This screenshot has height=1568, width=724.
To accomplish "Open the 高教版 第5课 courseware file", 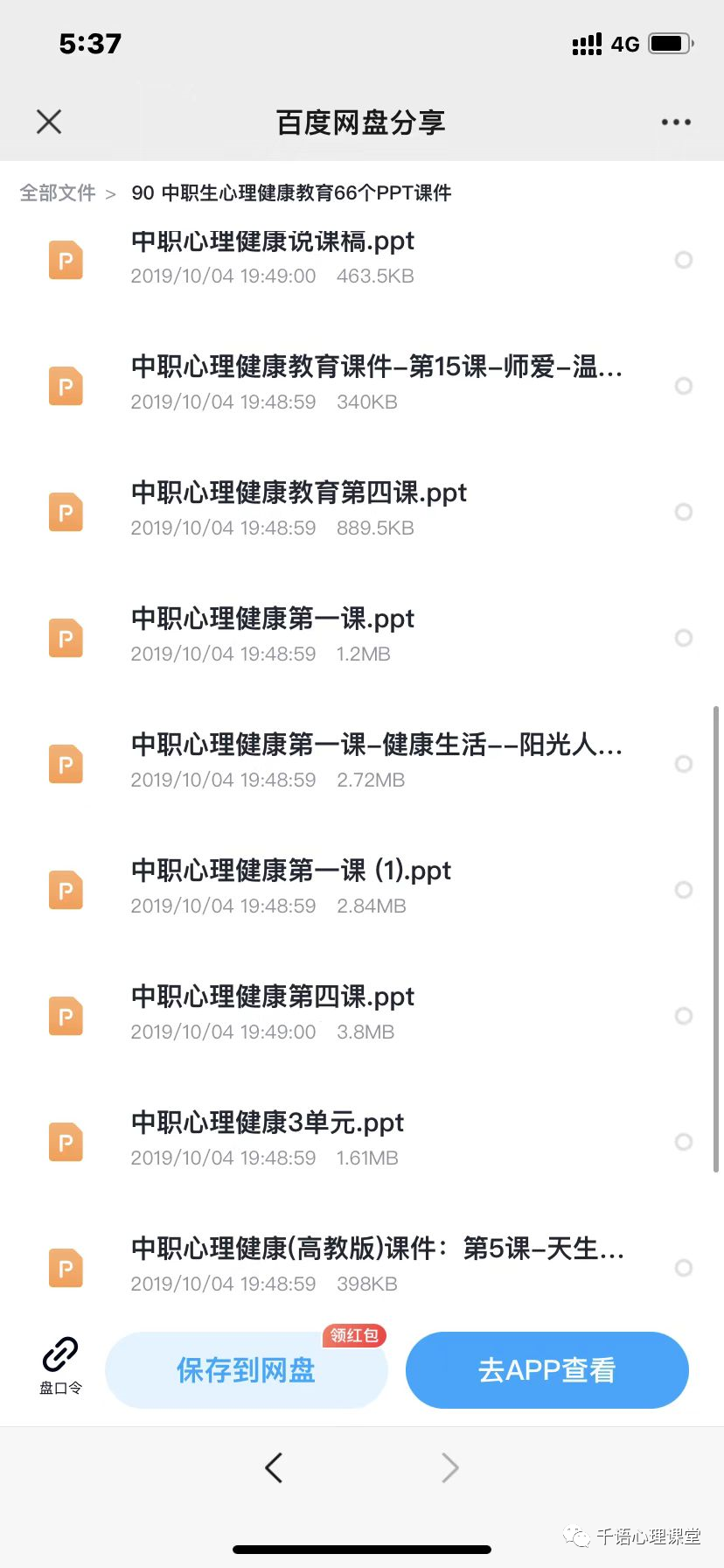I will pyautogui.click(x=376, y=1249).
